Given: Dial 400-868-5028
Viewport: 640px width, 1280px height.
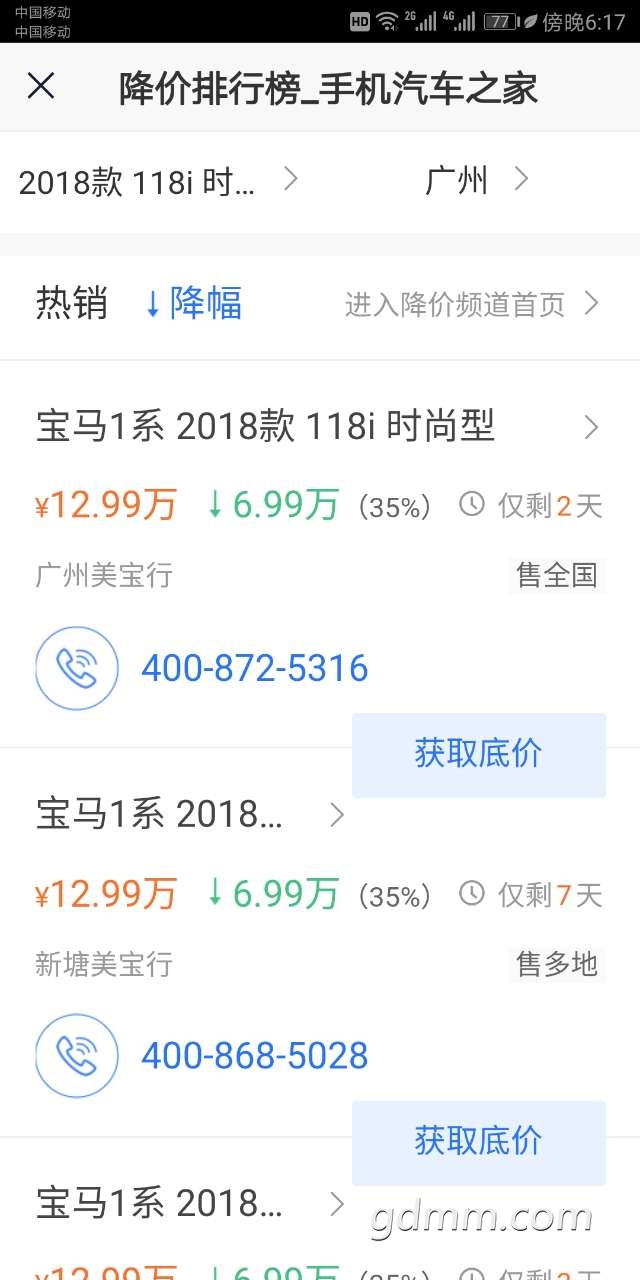Looking at the screenshot, I should click(x=255, y=1055).
